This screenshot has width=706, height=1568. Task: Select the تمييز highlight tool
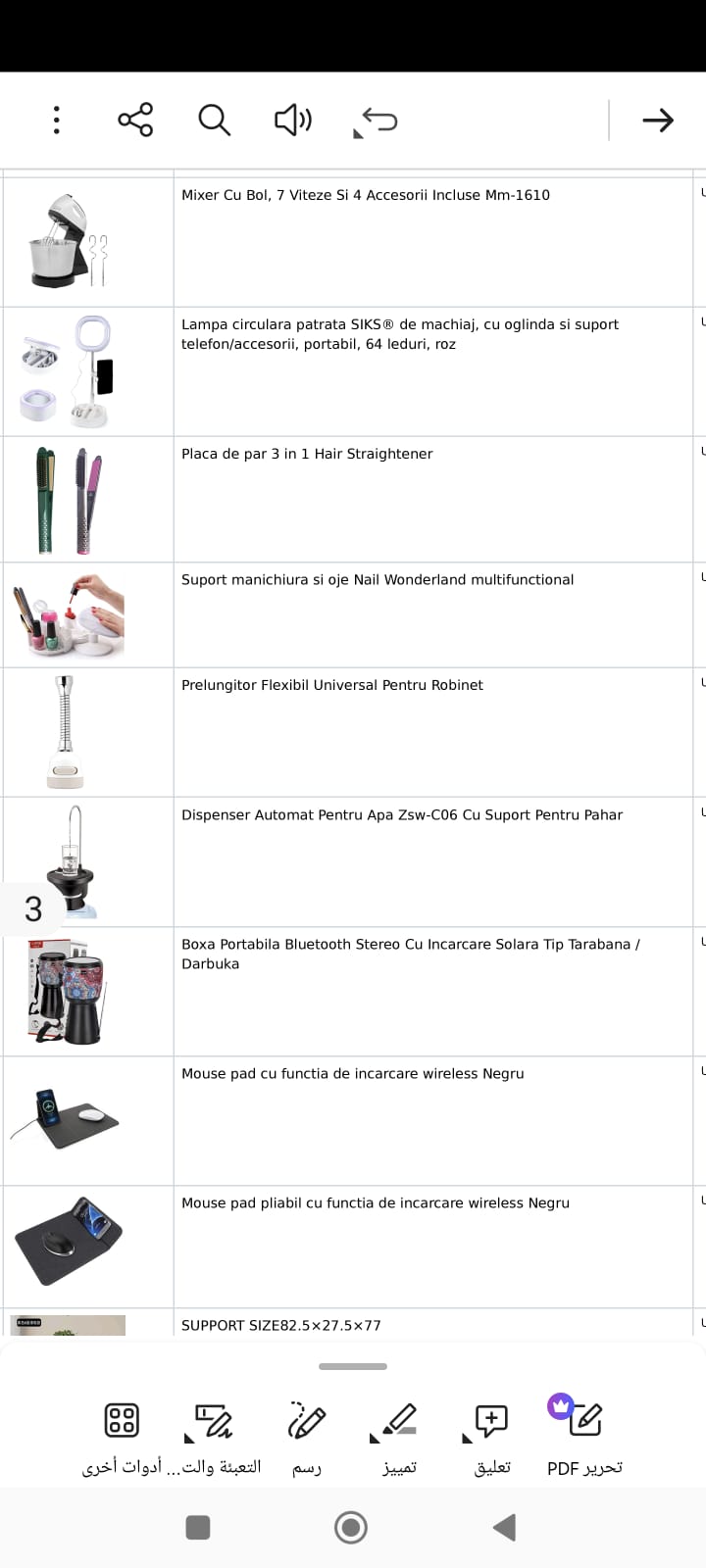click(x=399, y=1435)
